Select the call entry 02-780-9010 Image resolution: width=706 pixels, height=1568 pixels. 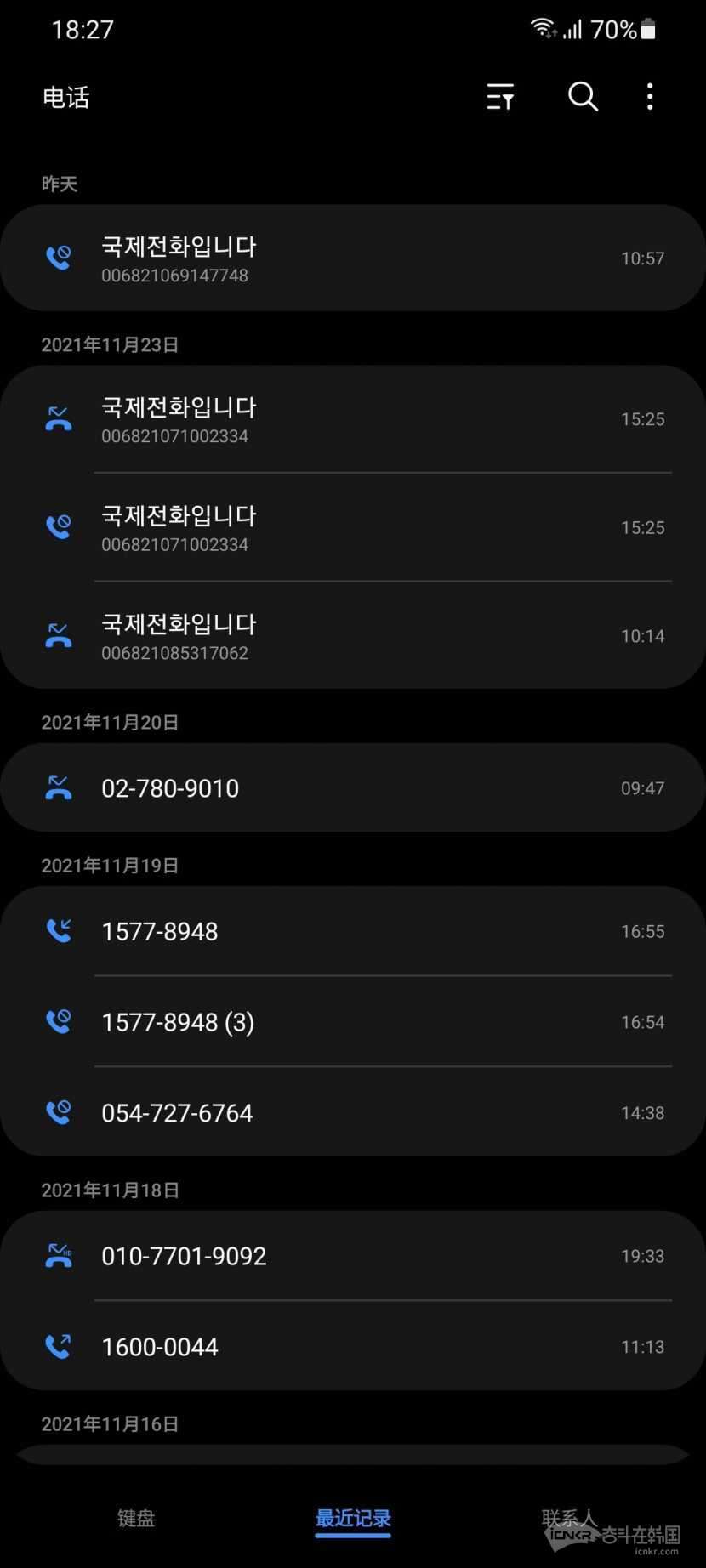pyautogui.click(x=340, y=787)
